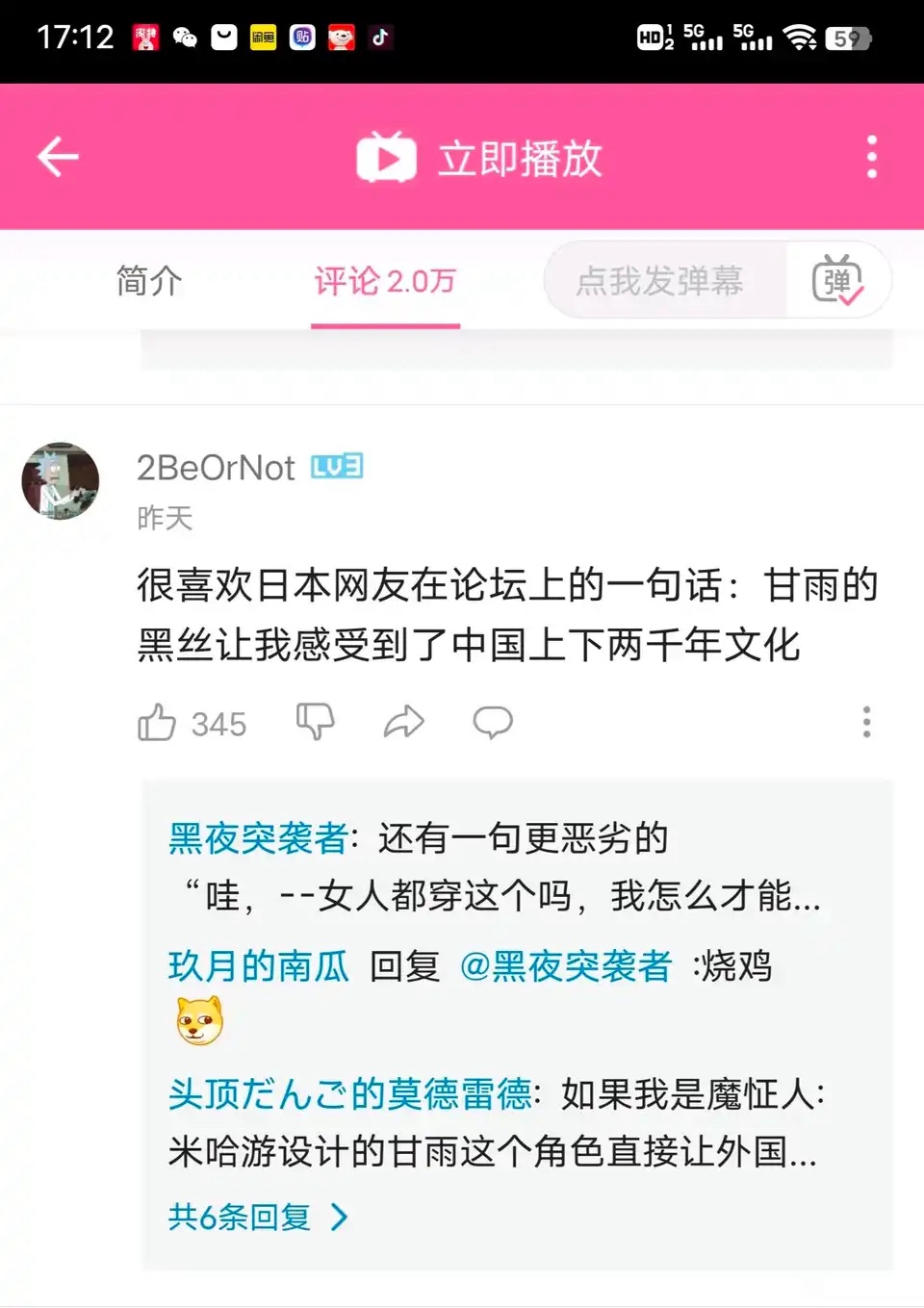Image resolution: width=924 pixels, height=1308 pixels.
Task: Select the 评论 2.0万 tab
Action: (385, 281)
